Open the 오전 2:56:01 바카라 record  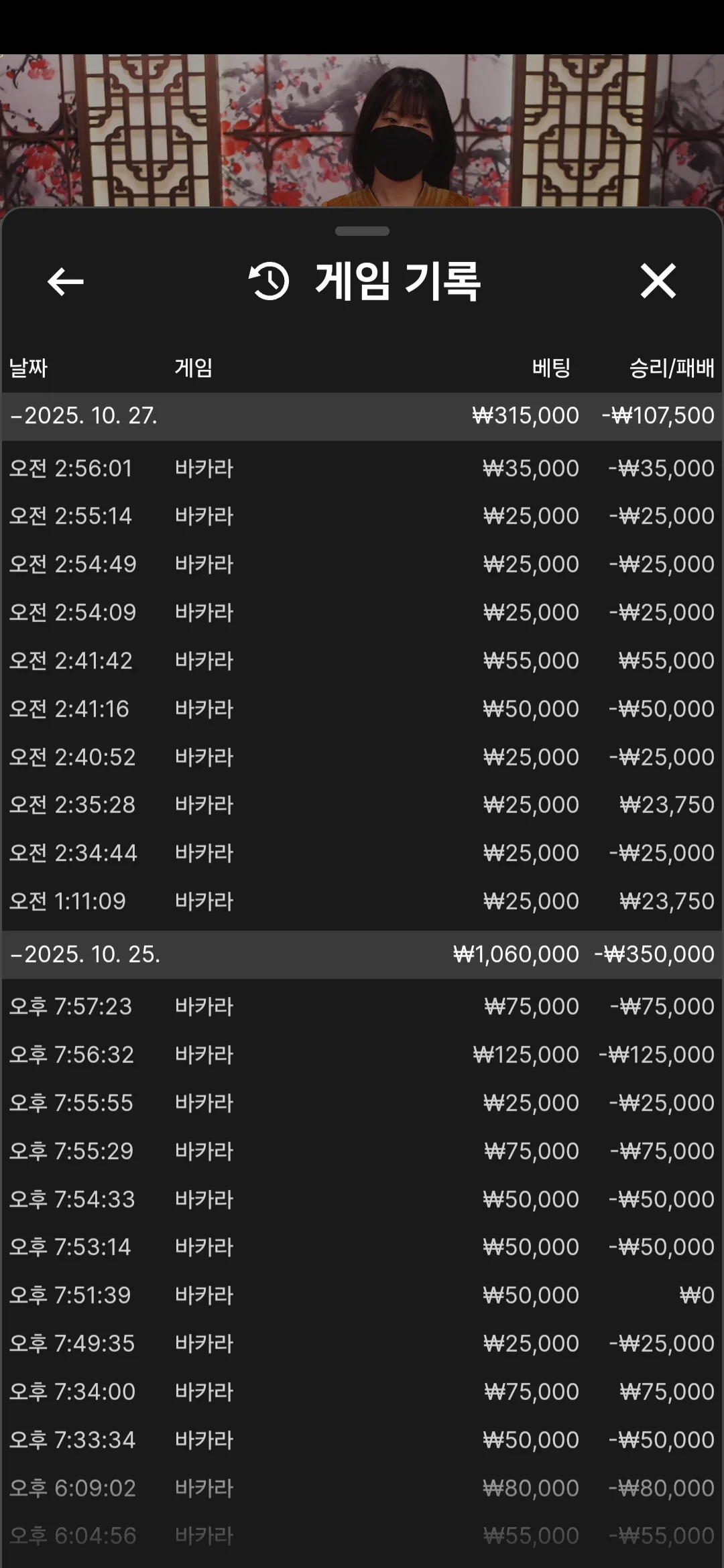point(362,468)
